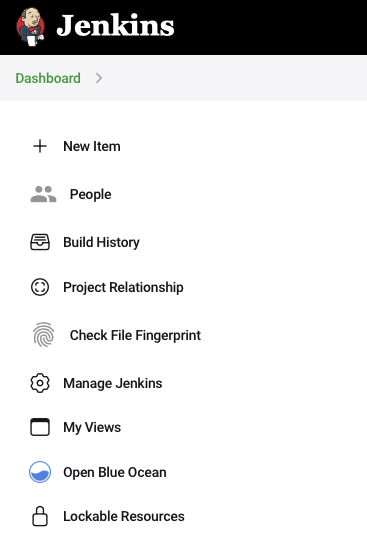Open Manage Jenkins settings
Image resolution: width=367 pixels, height=544 pixels.
pos(96,383)
